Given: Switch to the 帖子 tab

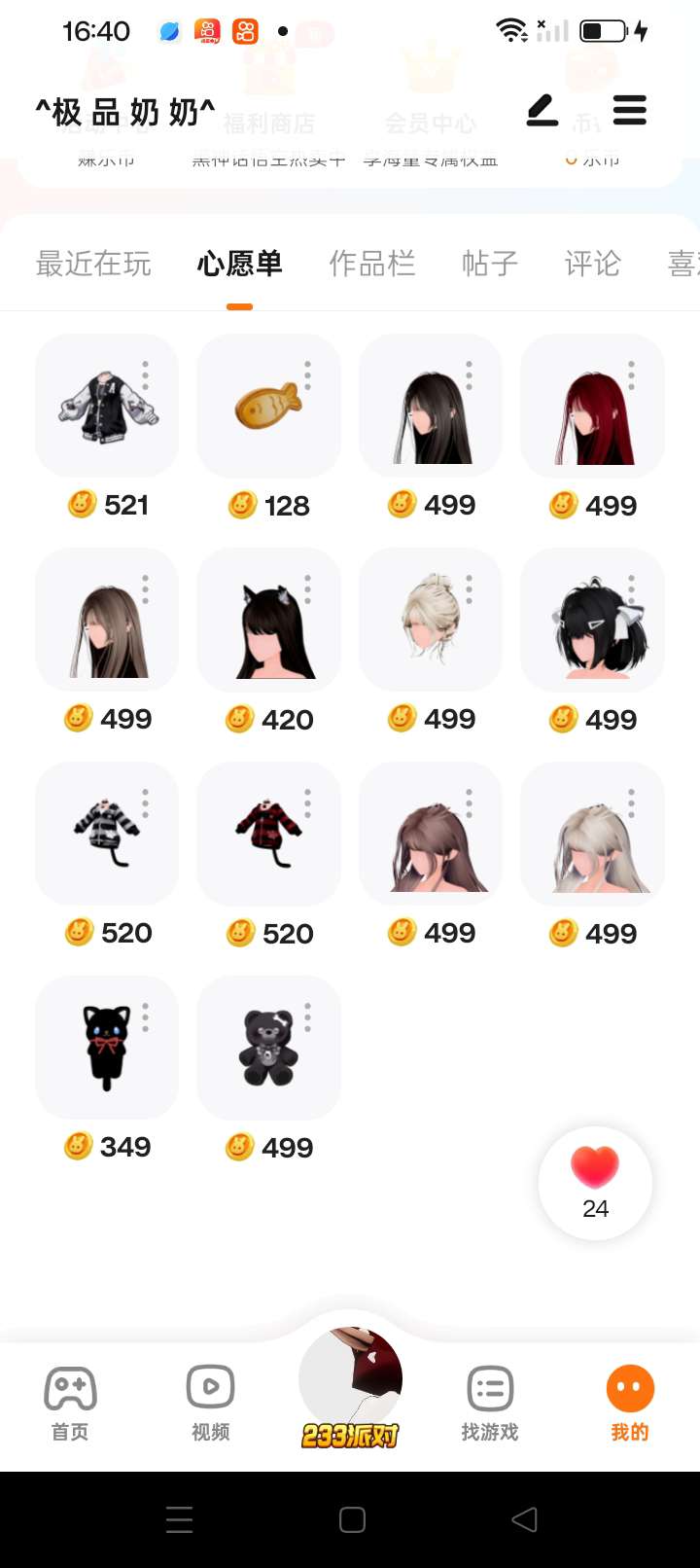Looking at the screenshot, I should (x=490, y=264).
